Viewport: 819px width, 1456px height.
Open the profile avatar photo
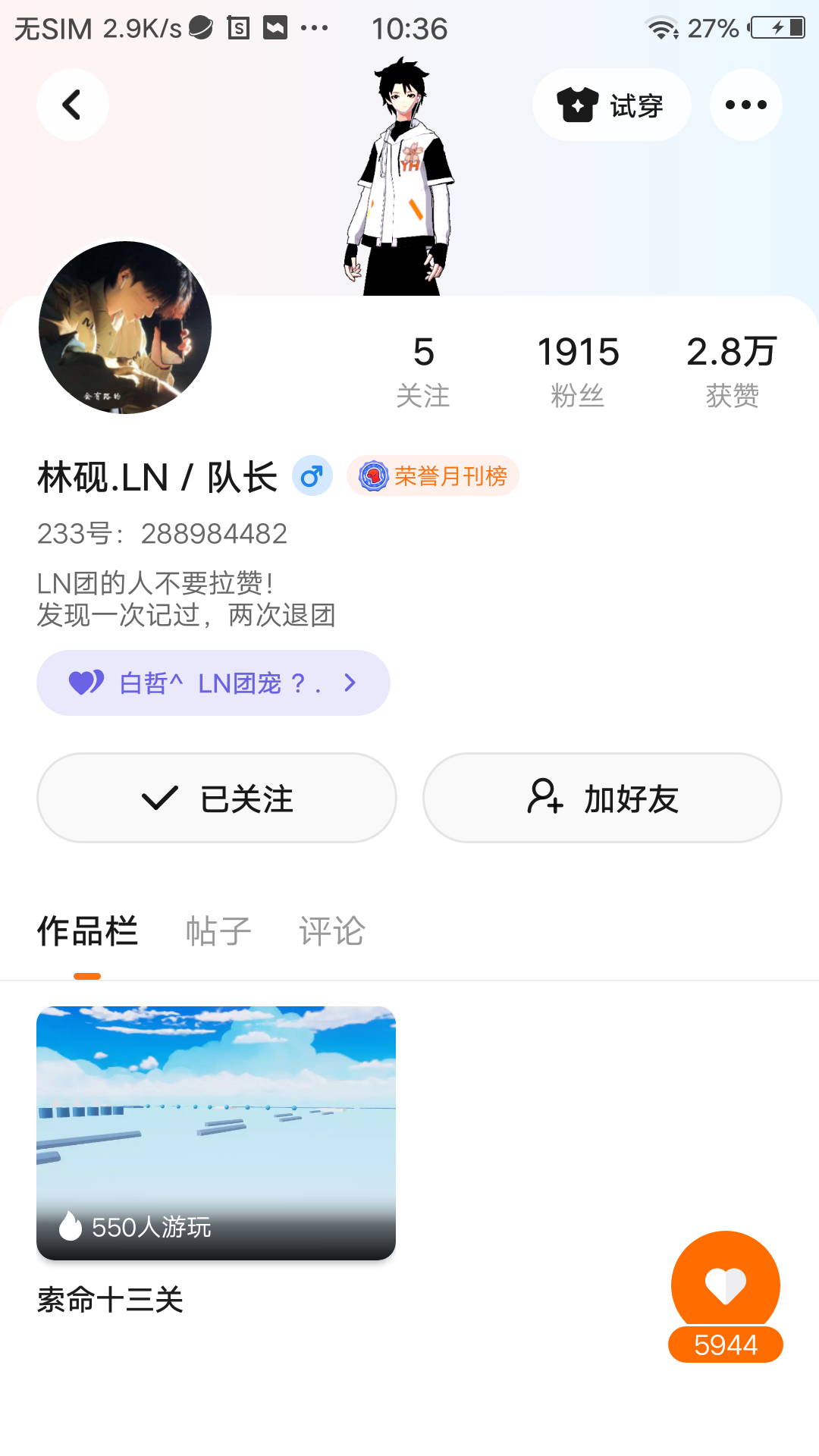click(x=125, y=328)
